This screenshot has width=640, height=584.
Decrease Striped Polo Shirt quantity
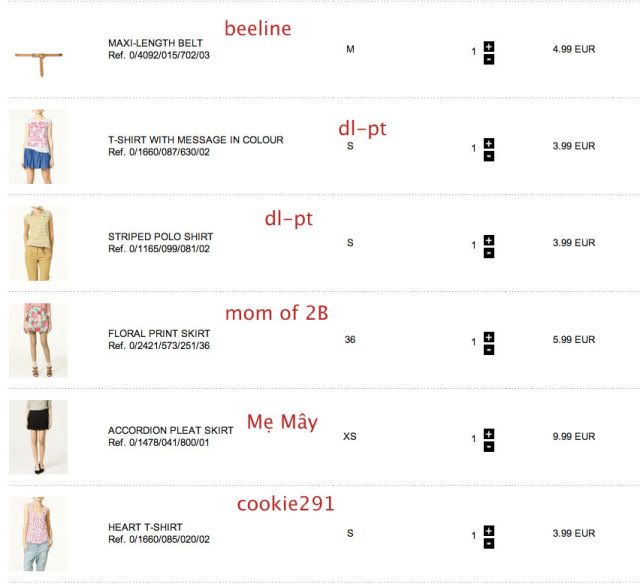point(488,253)
